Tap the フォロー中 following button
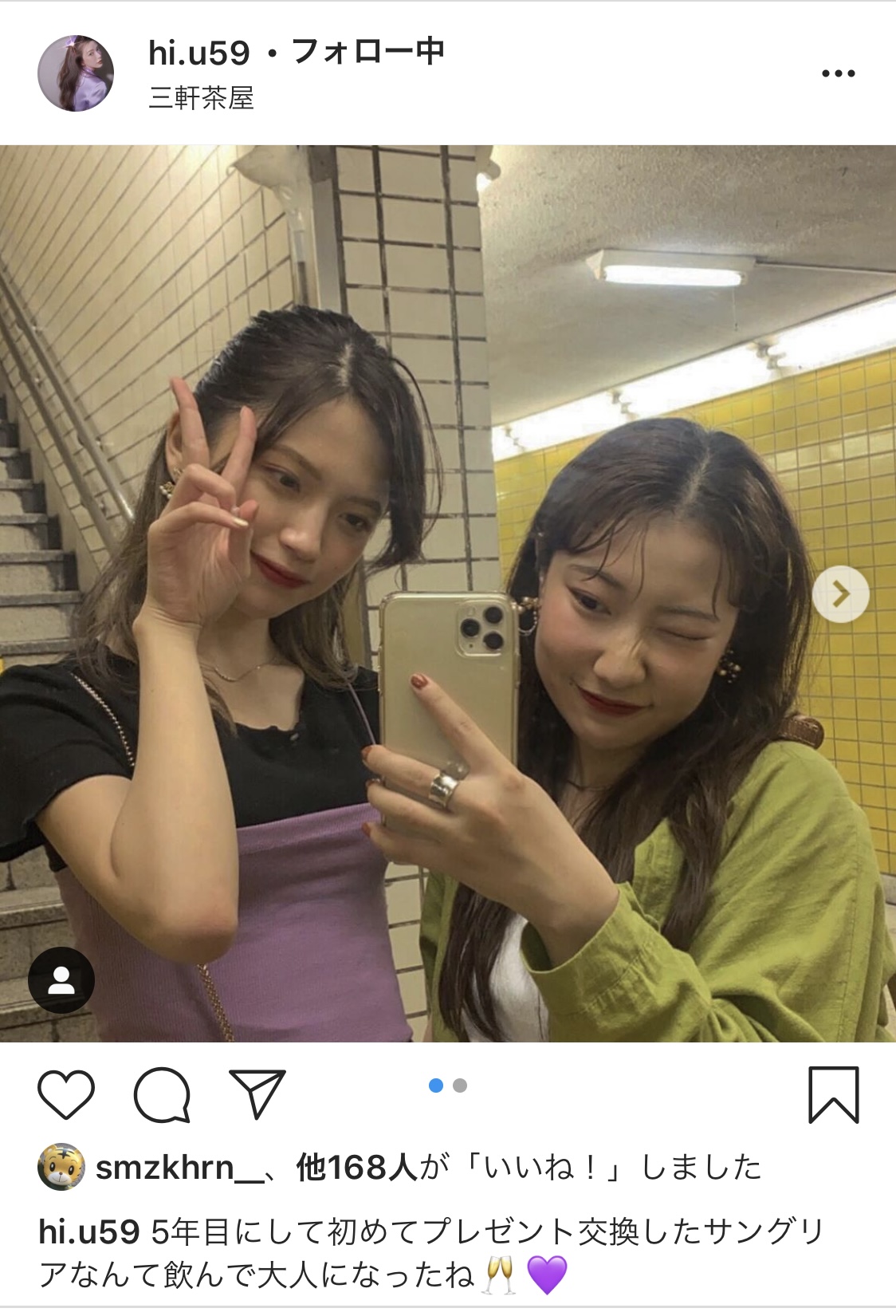 click(367, 53)
